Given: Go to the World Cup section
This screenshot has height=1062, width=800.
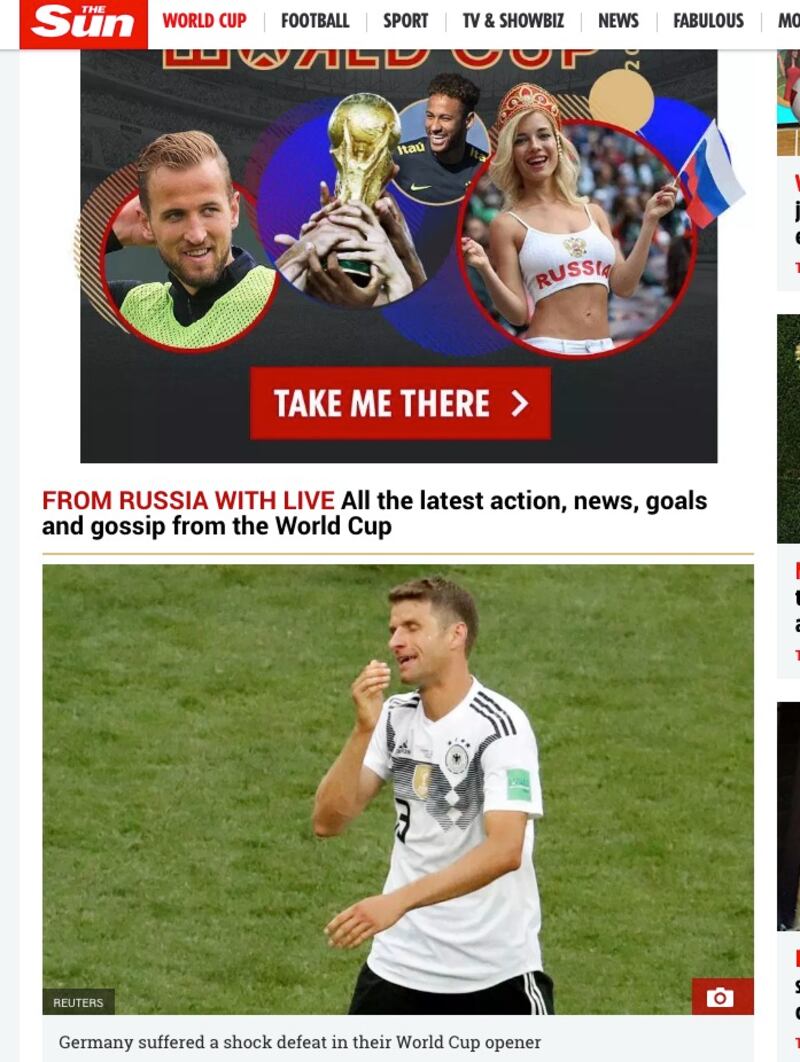Looking at the screenshot, I should pos(204,21).
